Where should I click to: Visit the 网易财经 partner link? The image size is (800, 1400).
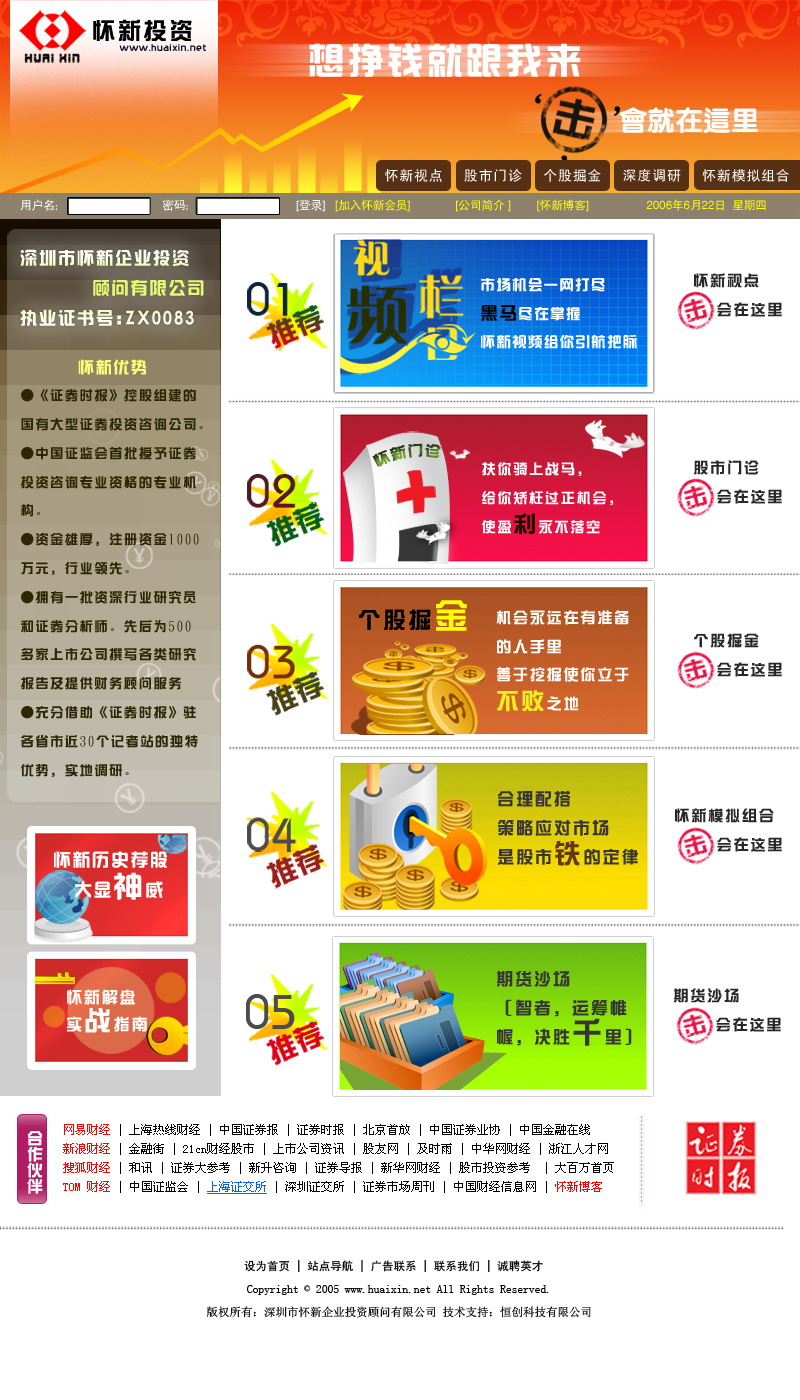[86, 1130]
